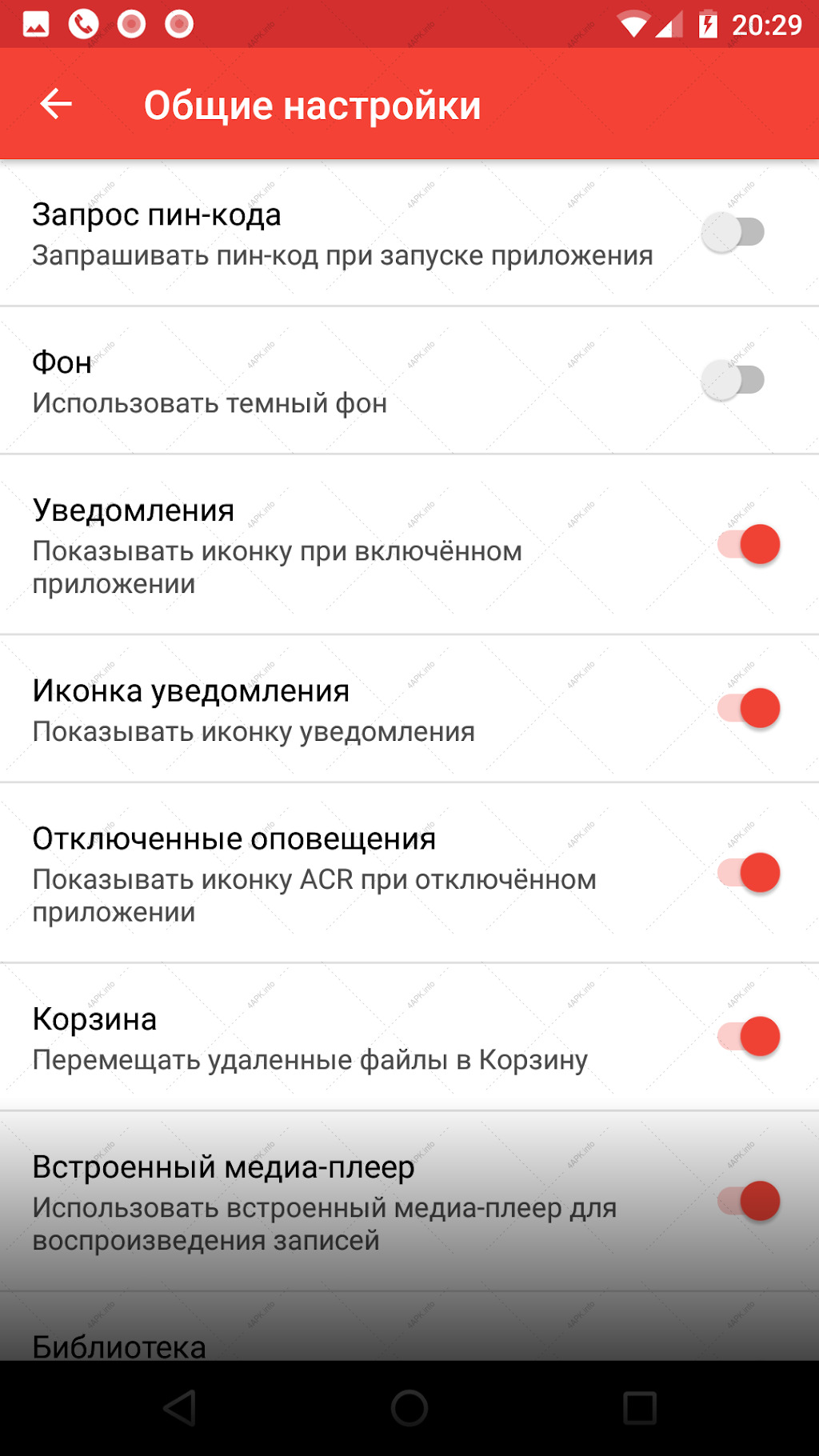Switch off Отключенные оповещения

point(749,873)
